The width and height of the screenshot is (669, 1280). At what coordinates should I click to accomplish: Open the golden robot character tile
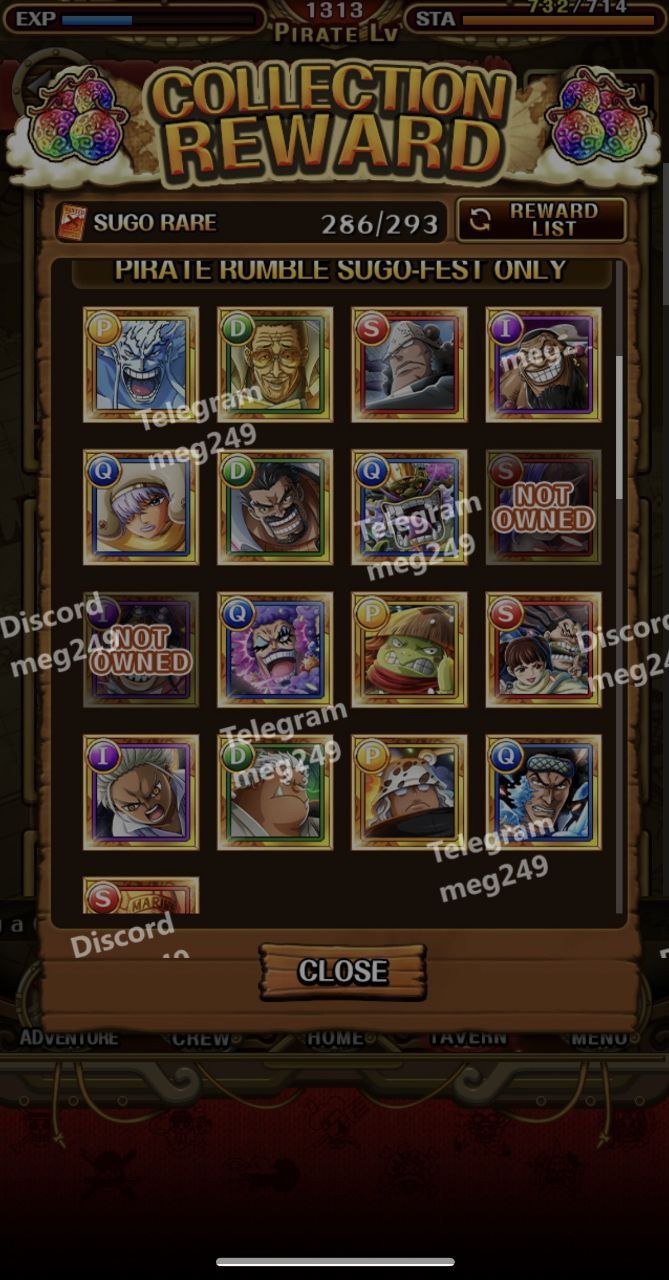(409, 507)
